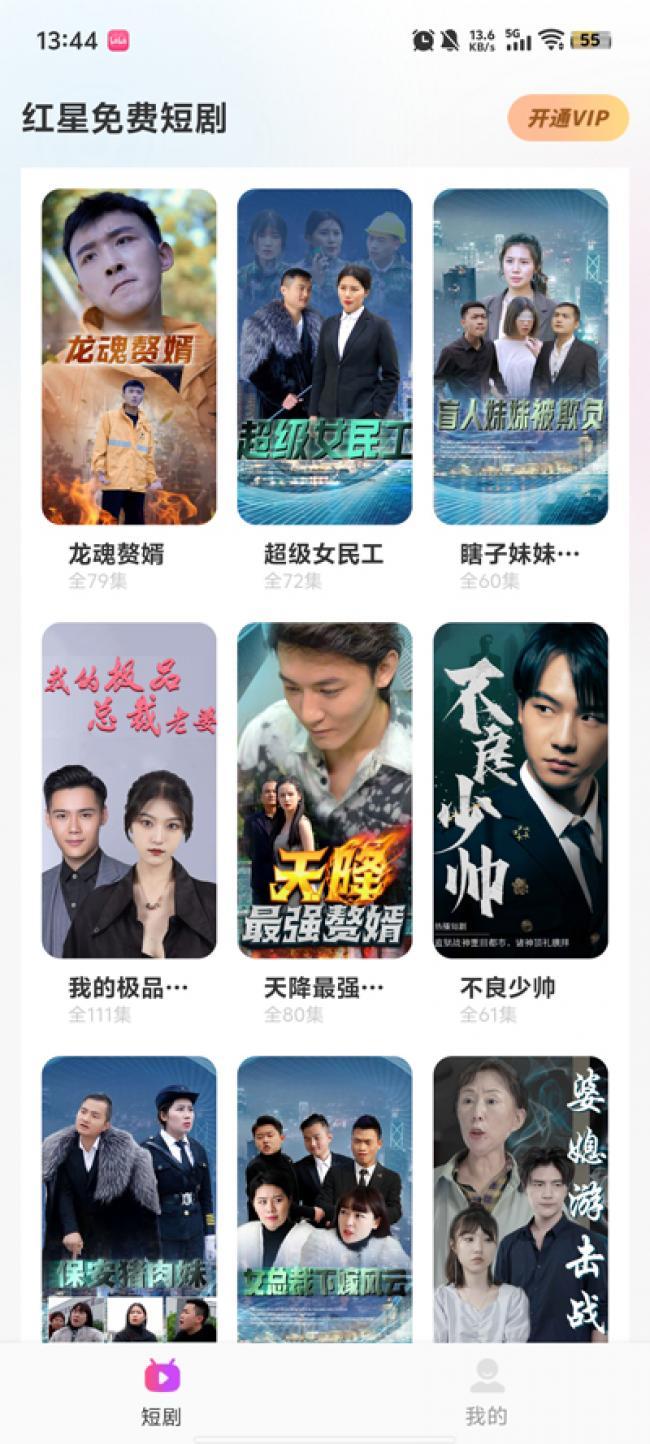Play the 天降最强 drama card
The width and height of the screenshot is (650, 1444).
tap(324, 790)
